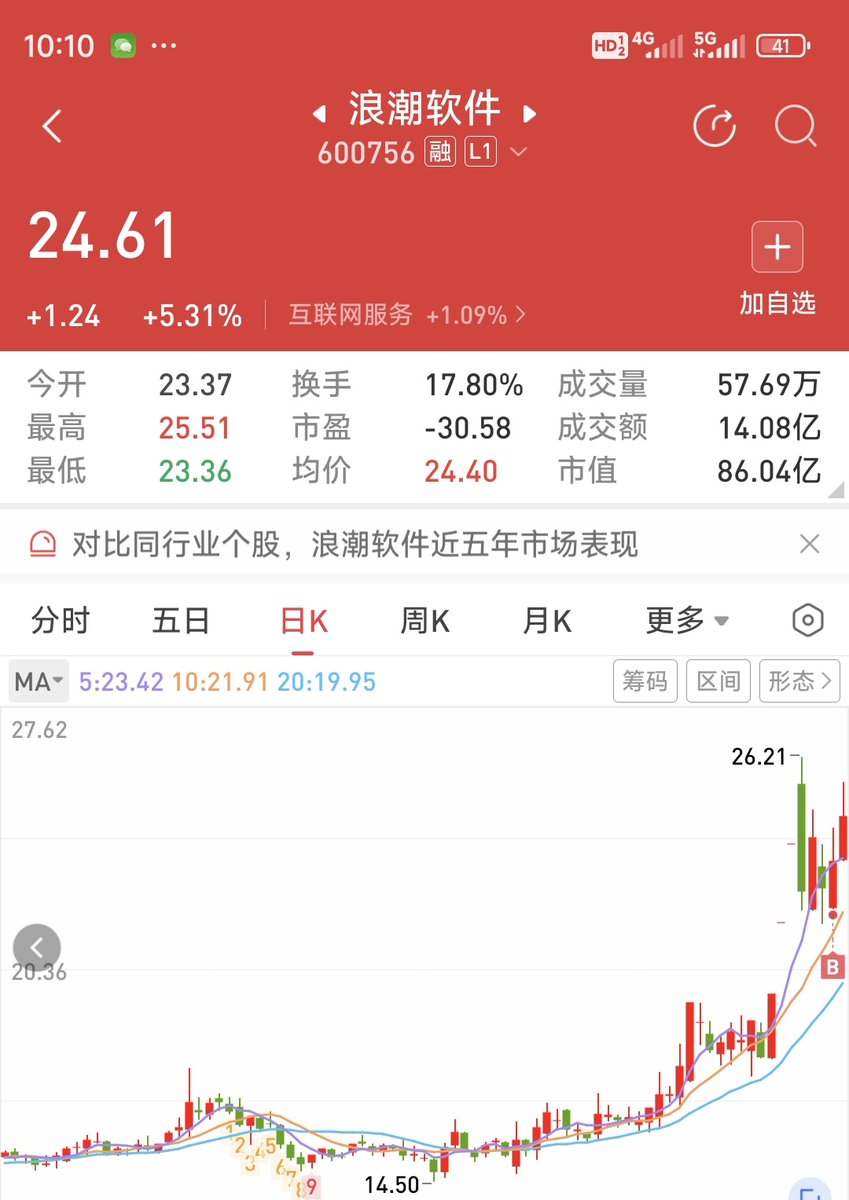
Task: Add 浪潮软件 to 自选 watchlist
Action: tap(777, 247)
